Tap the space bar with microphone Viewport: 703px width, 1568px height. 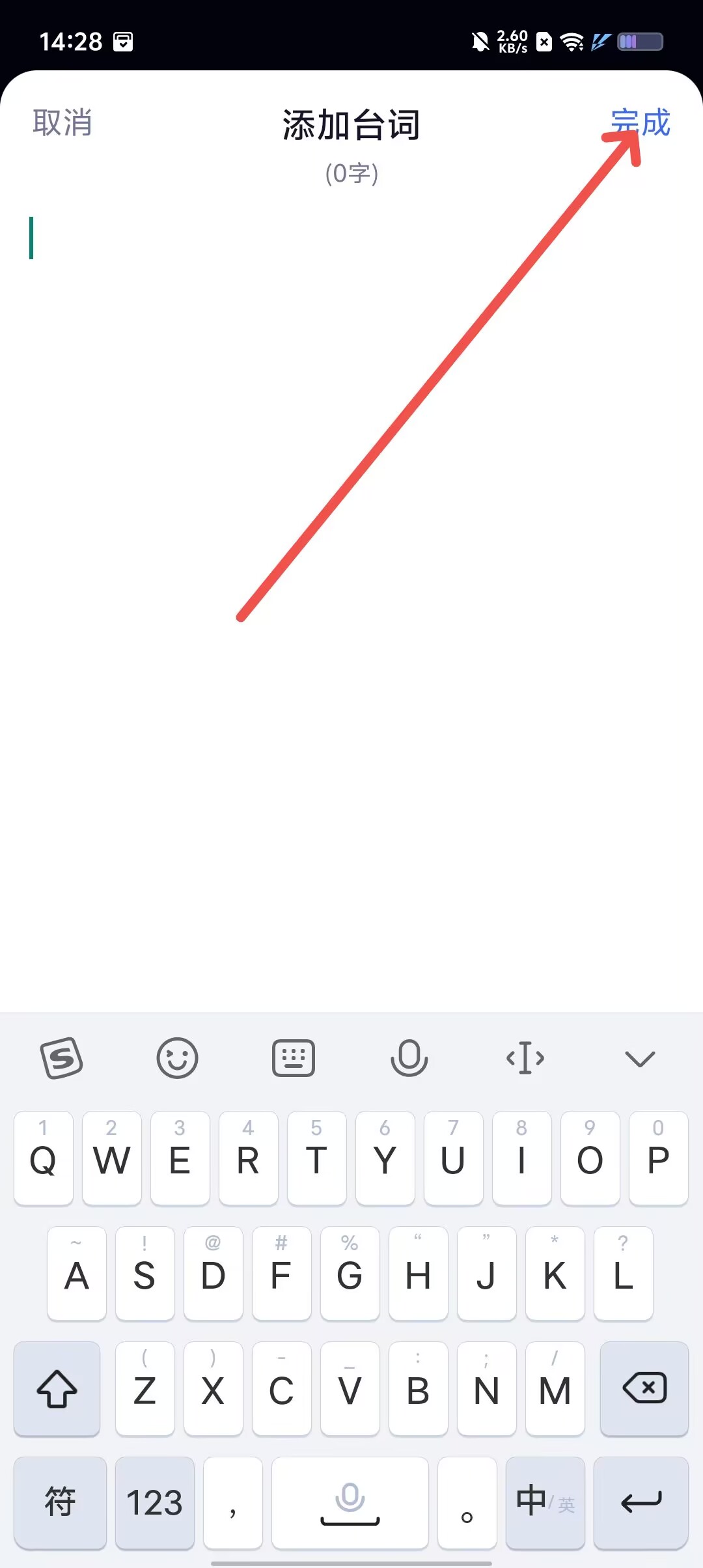tap(350, 1503)
